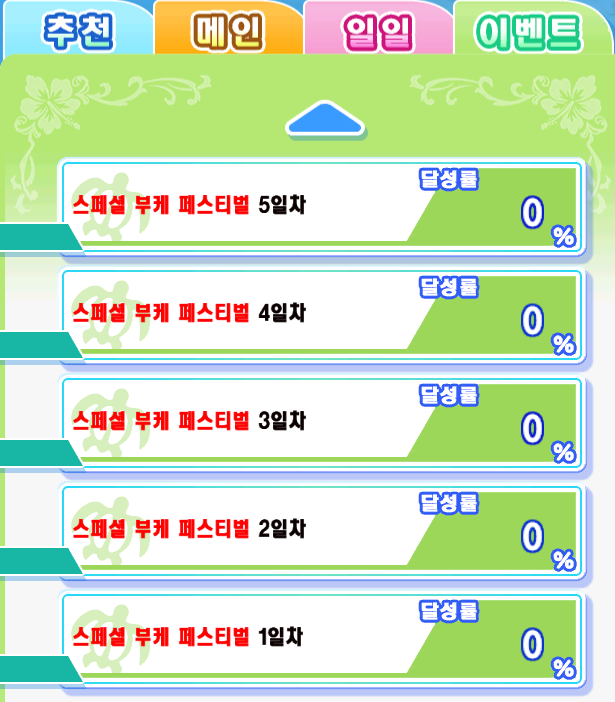This screenshot has height=702, width=615.
Task: Open 스페셜 부케 페스티벌 4일차 mission
Action: [320, 314]
